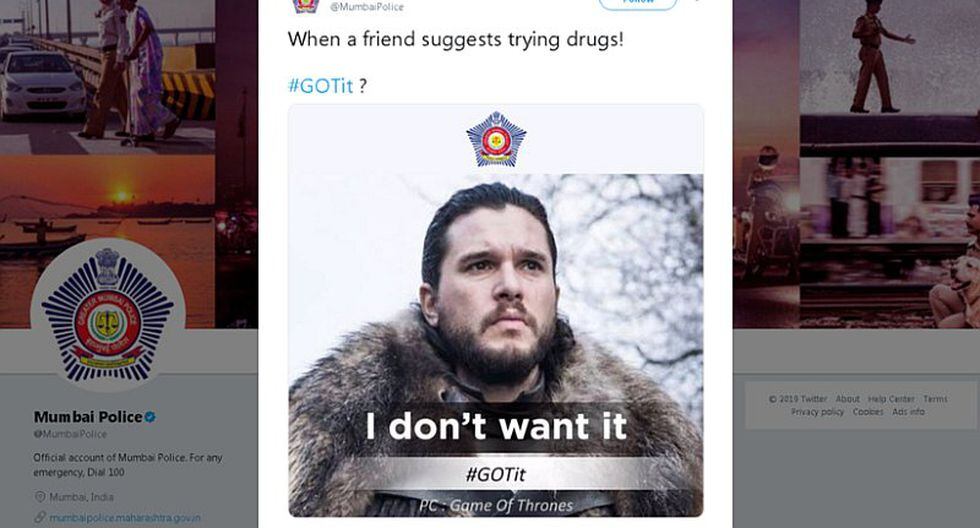Open the Mumbai Police profile name

[88, 417]
